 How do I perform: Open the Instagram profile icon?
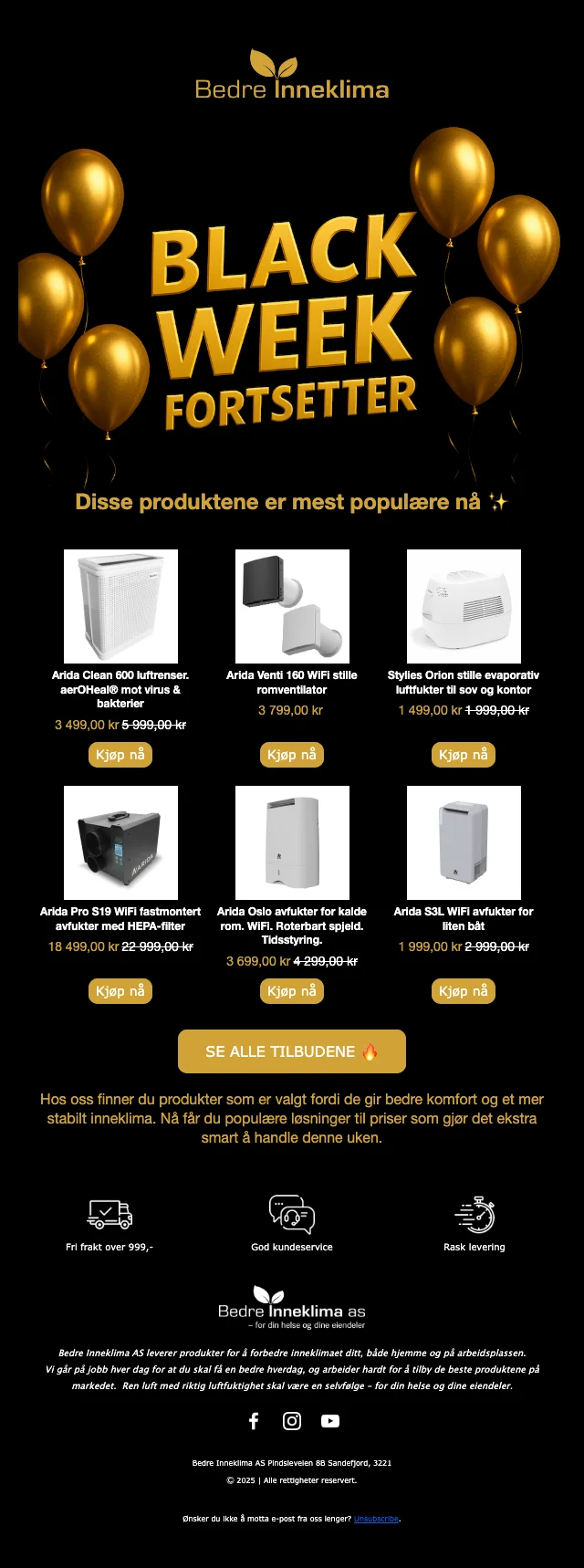tap(292, 1421)
